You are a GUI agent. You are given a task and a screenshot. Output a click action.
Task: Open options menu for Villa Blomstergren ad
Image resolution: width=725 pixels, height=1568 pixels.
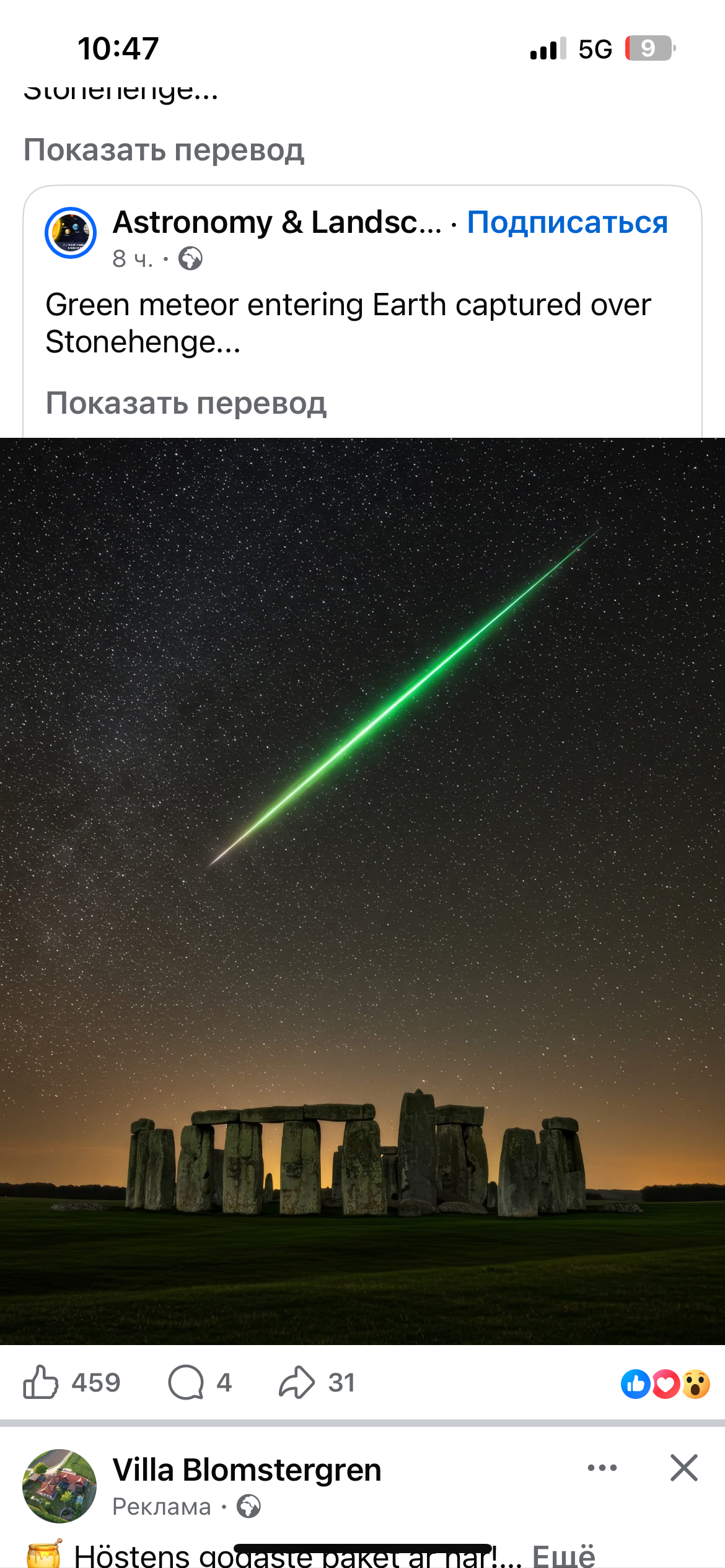click(602, 1468)
